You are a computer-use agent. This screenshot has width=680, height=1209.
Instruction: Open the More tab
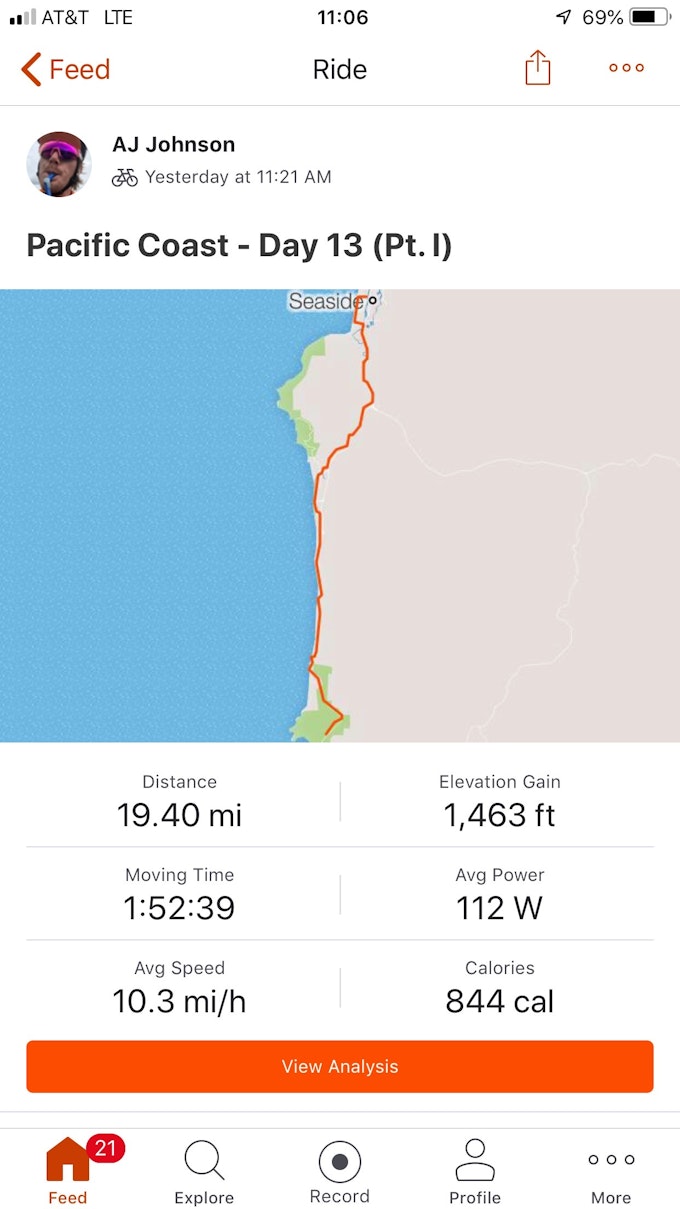coord(611,1172)
